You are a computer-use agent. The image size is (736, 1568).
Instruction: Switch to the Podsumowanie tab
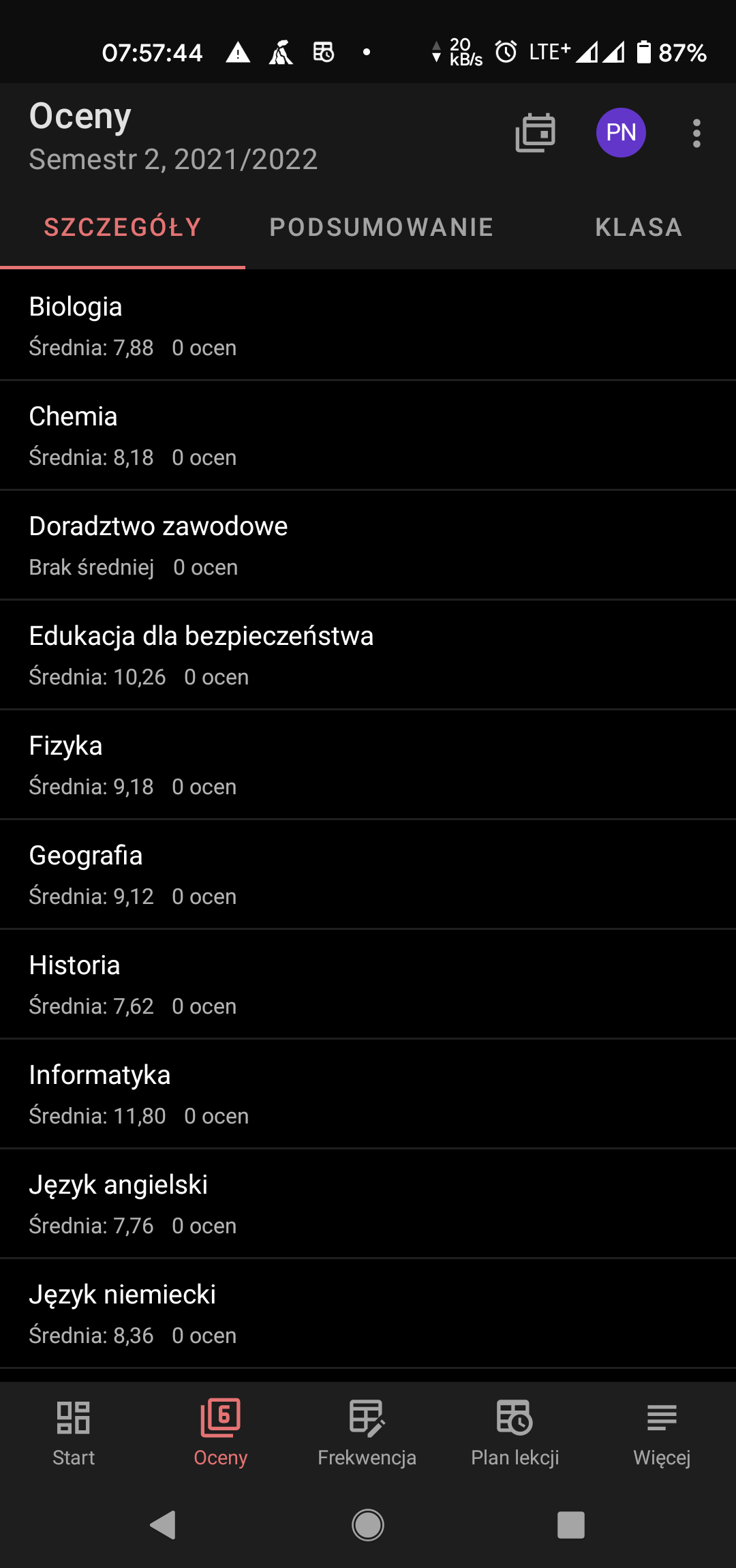click(x=382, y=228)
